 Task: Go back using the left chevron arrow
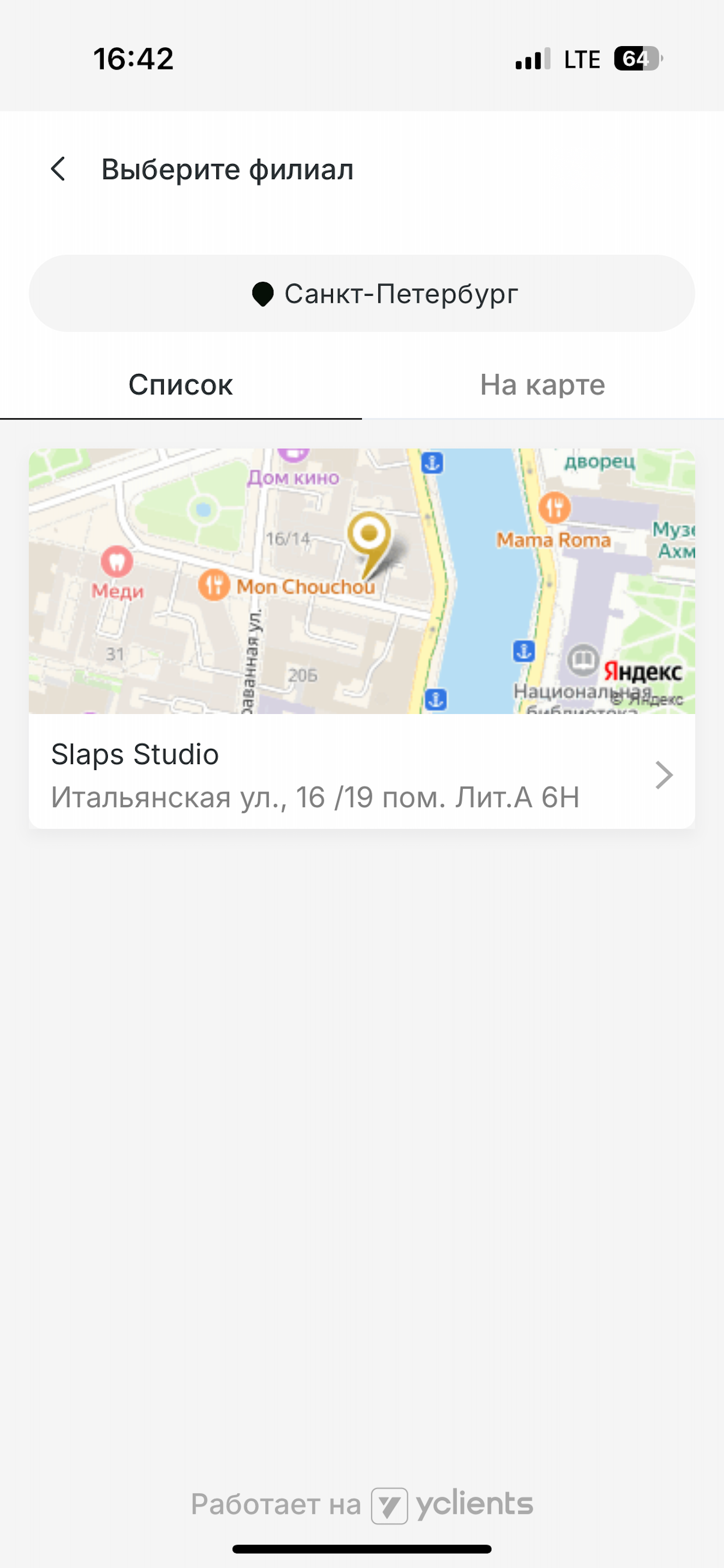pyautogui.click(x=59, y=170)
